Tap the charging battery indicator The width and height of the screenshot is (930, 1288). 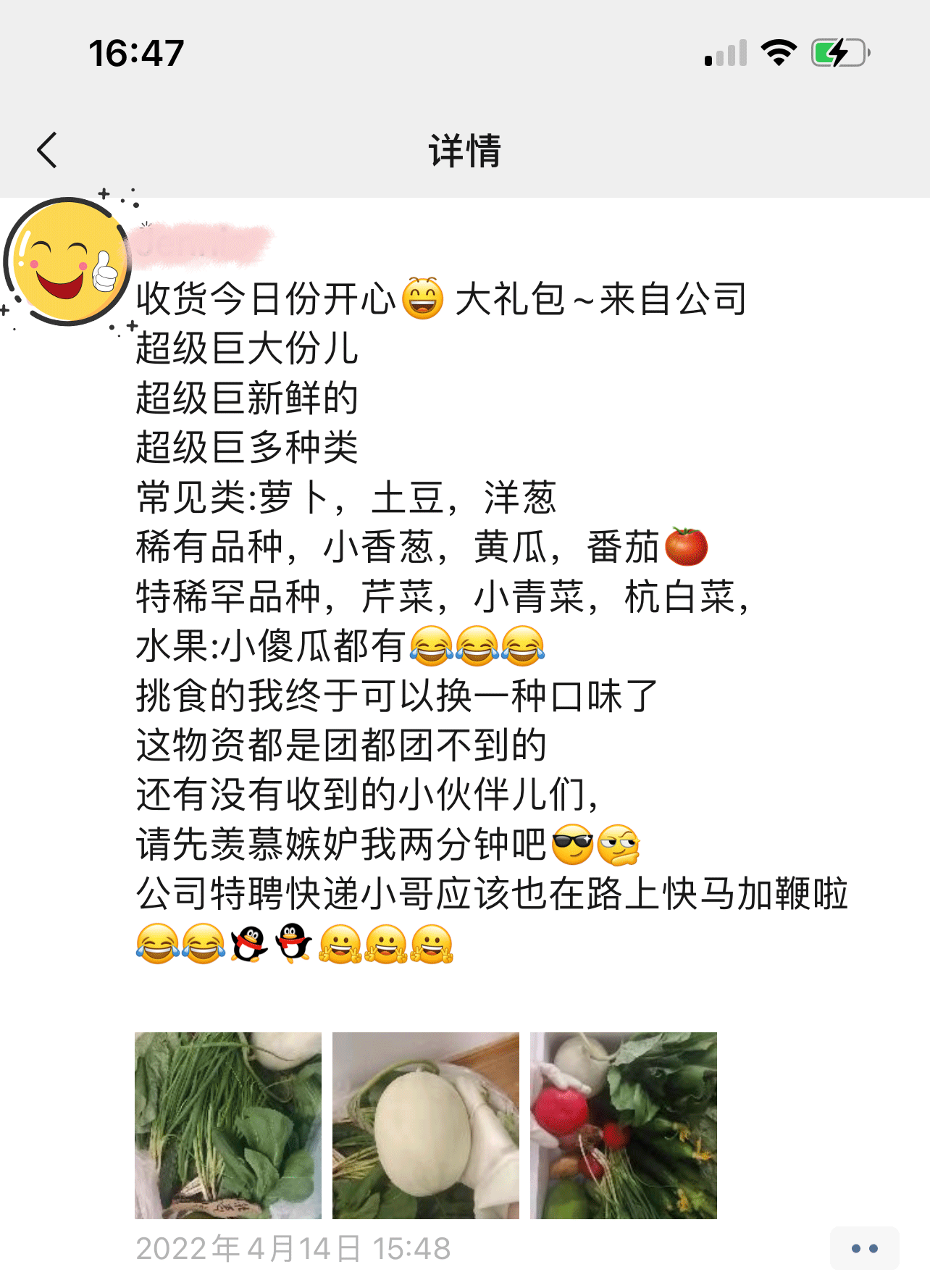837,51
